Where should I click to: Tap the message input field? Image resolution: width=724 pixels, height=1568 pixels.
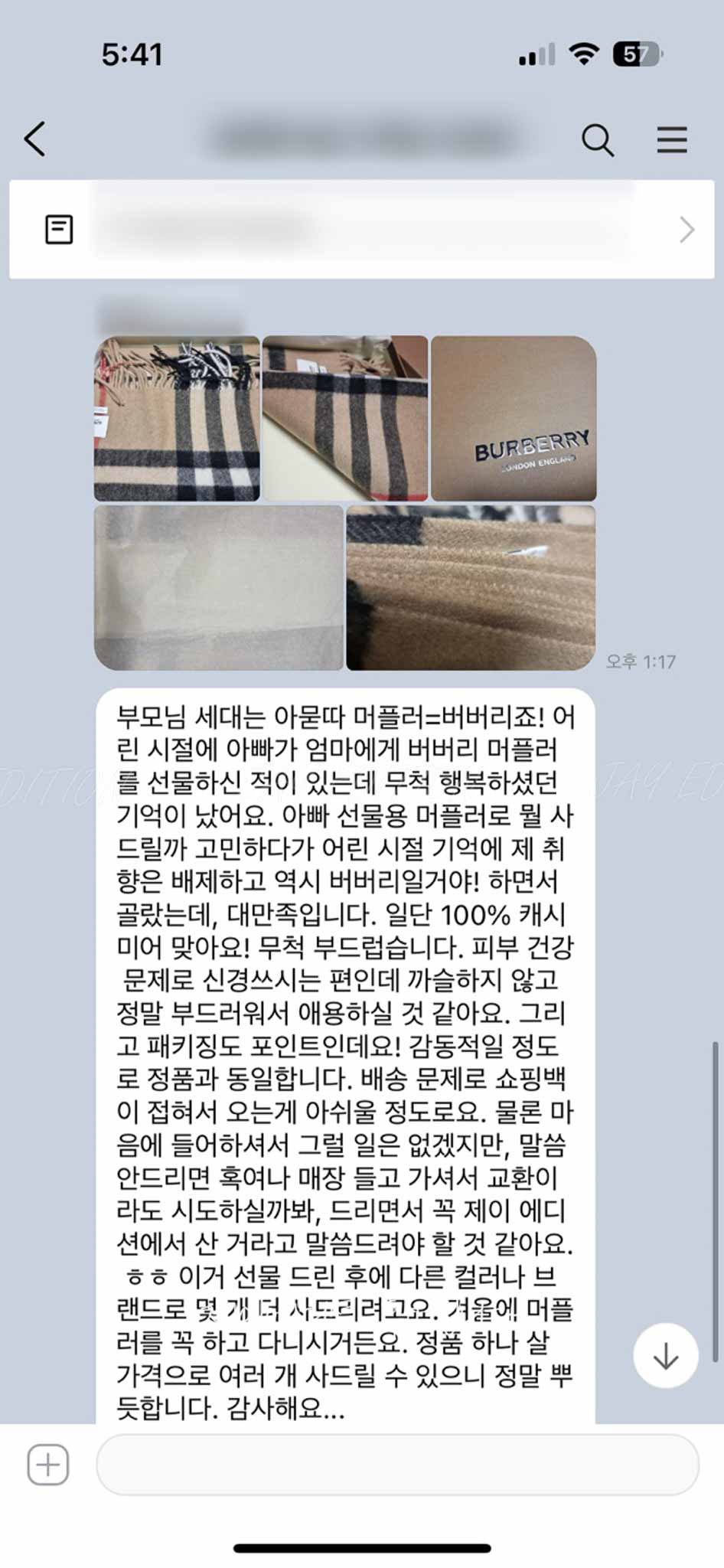pos(396,1465)
